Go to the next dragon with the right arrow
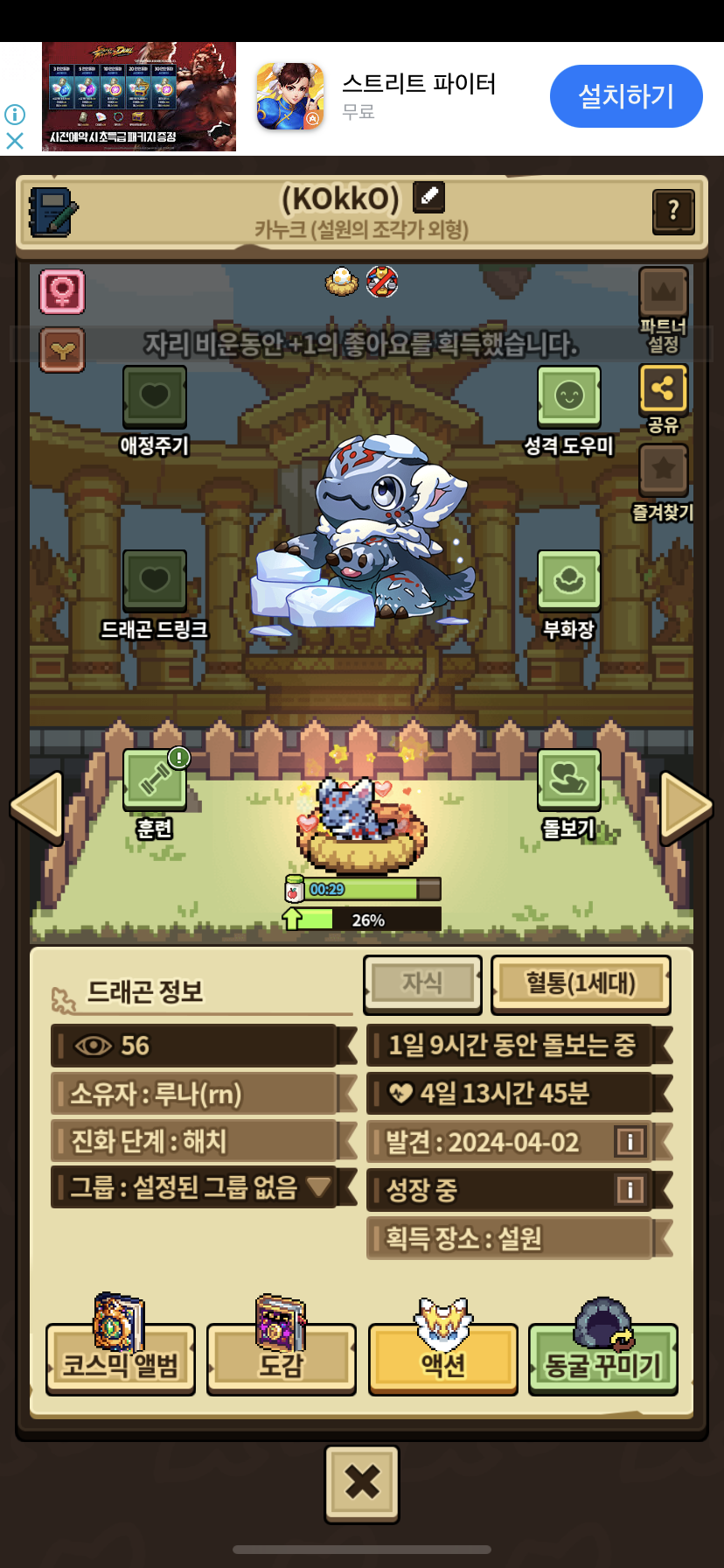Image resolution: width=724 pixels, height=1568 pixels. tap(686, 807)
